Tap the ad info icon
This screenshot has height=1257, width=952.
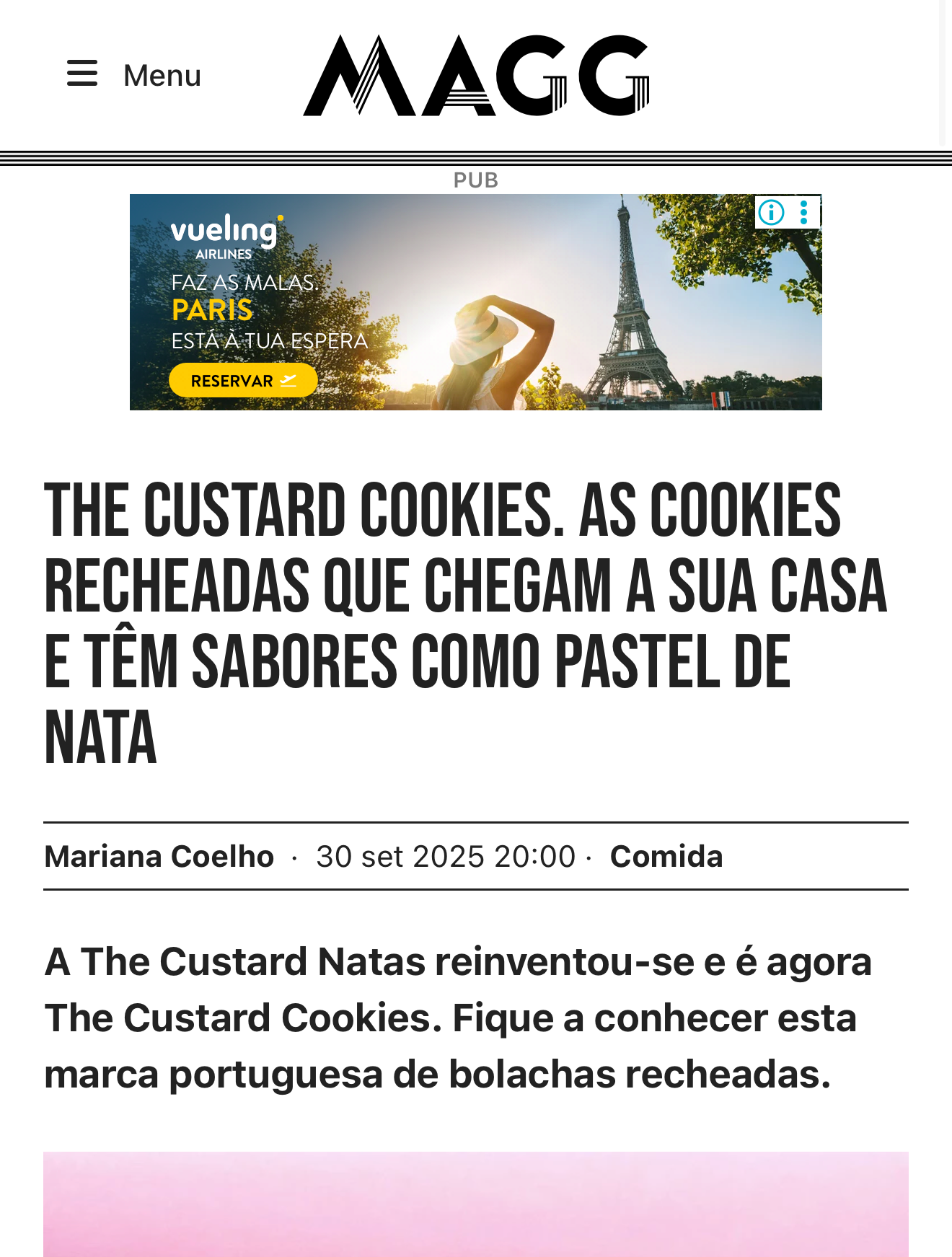pyautogui.click(x=771, y=212)
